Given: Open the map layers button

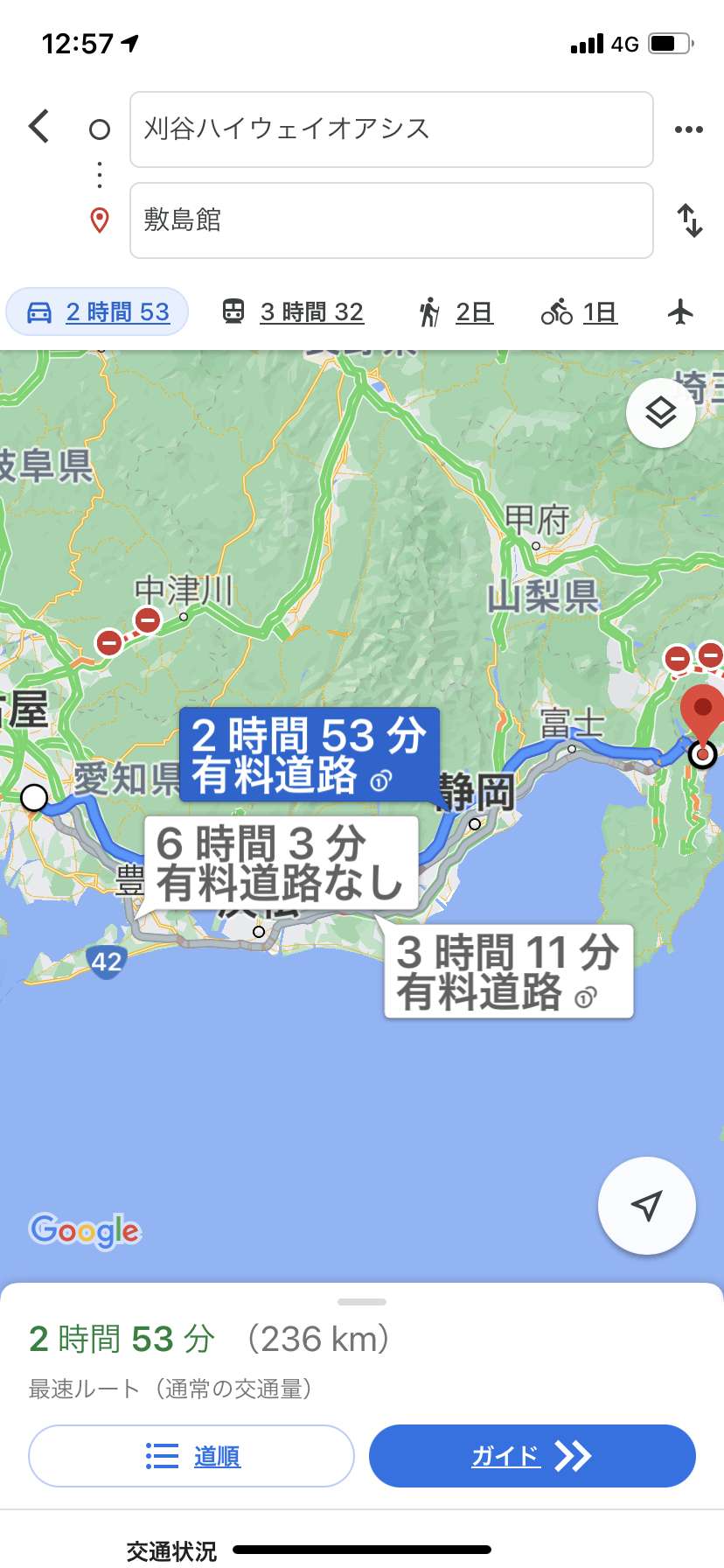Looking at the screenshot, I should [661, 413].
